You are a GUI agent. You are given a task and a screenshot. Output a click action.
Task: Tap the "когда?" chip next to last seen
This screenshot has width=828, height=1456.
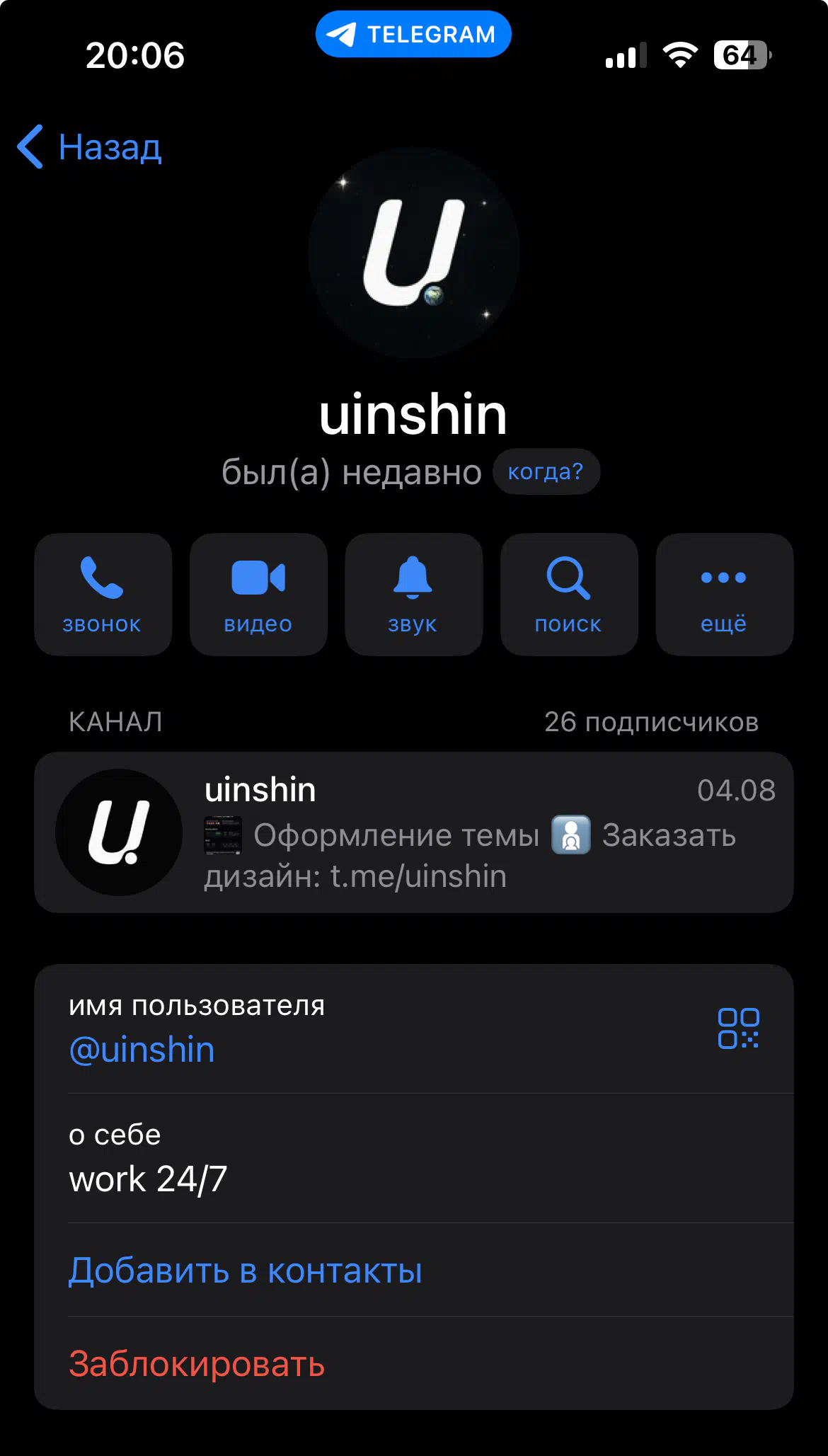point(546,471)
